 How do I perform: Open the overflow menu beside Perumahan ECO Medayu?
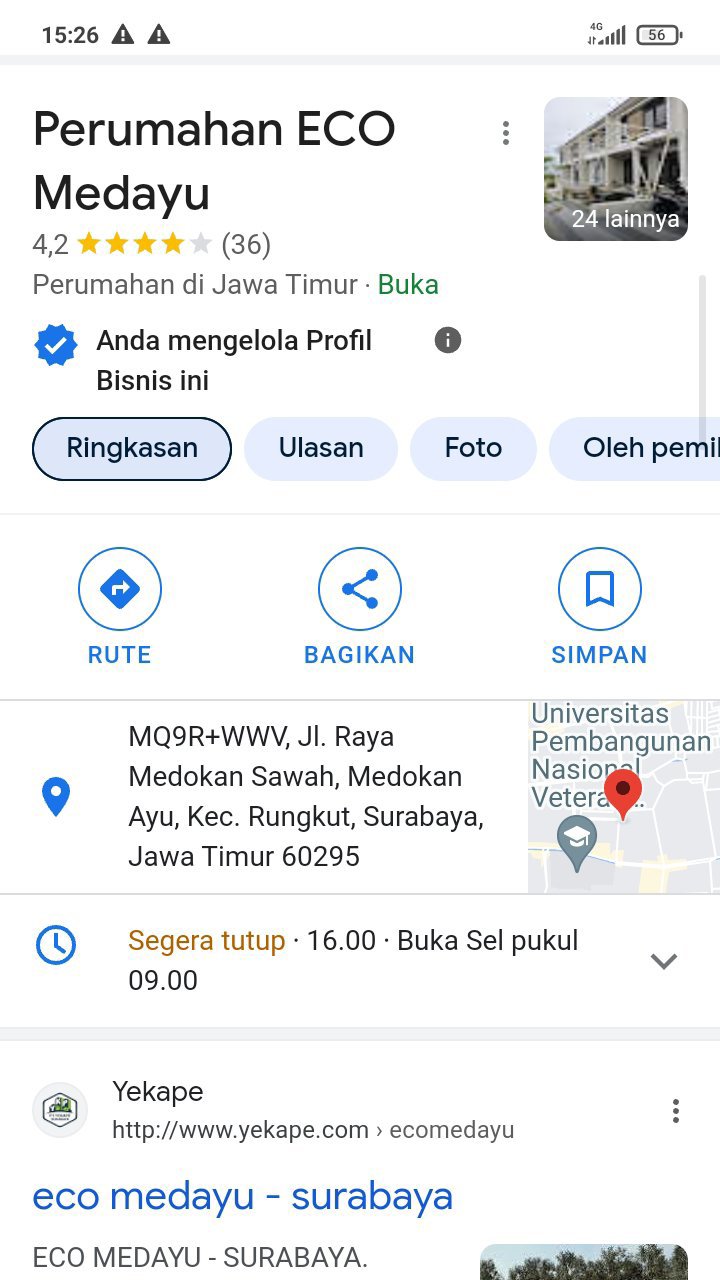click(x=506, y=133)
